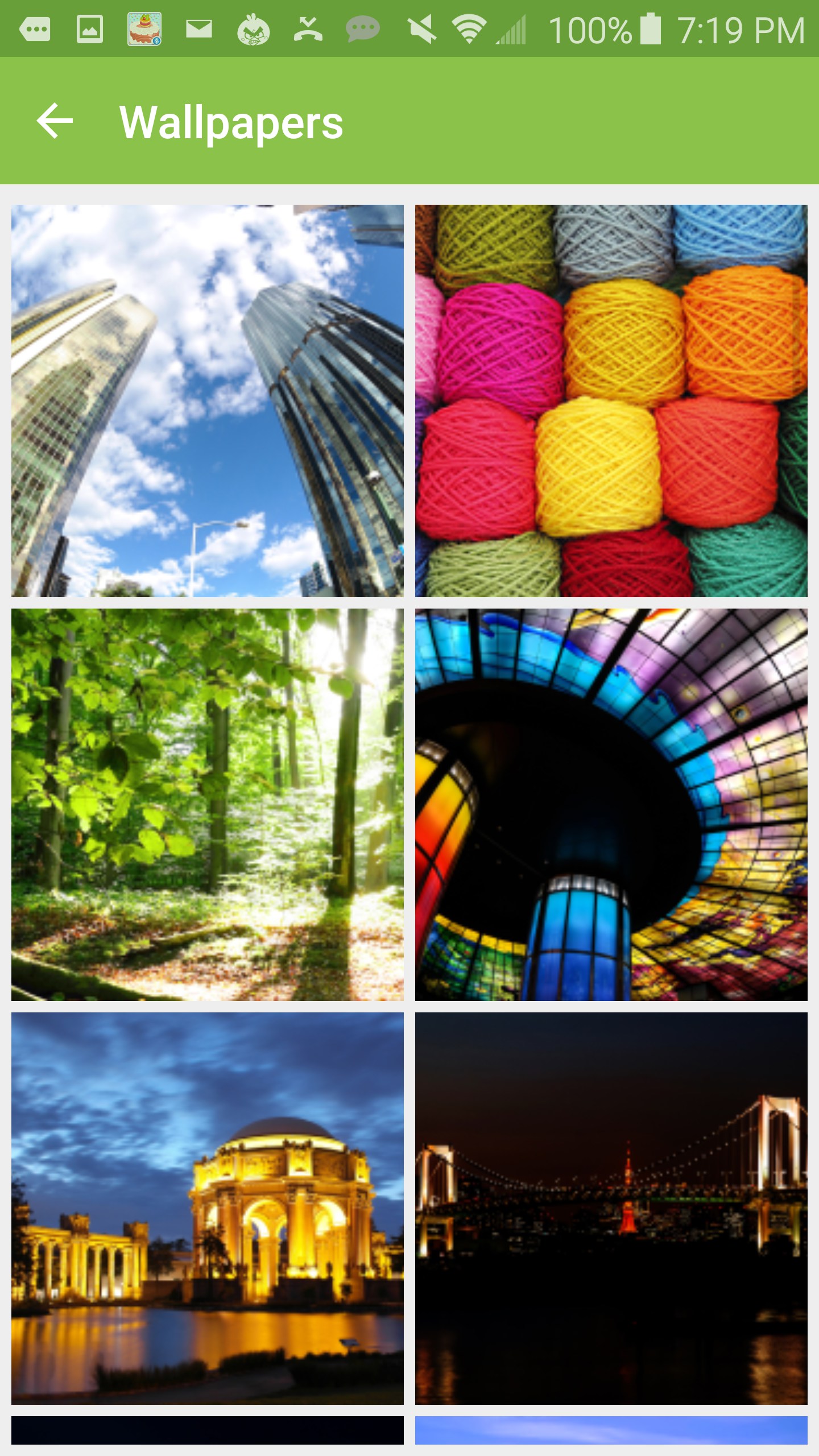Tap the back arrow on the Wallpapers screen
The image size is (819, 1456).
pyautogui.click(x=56, y=121)
